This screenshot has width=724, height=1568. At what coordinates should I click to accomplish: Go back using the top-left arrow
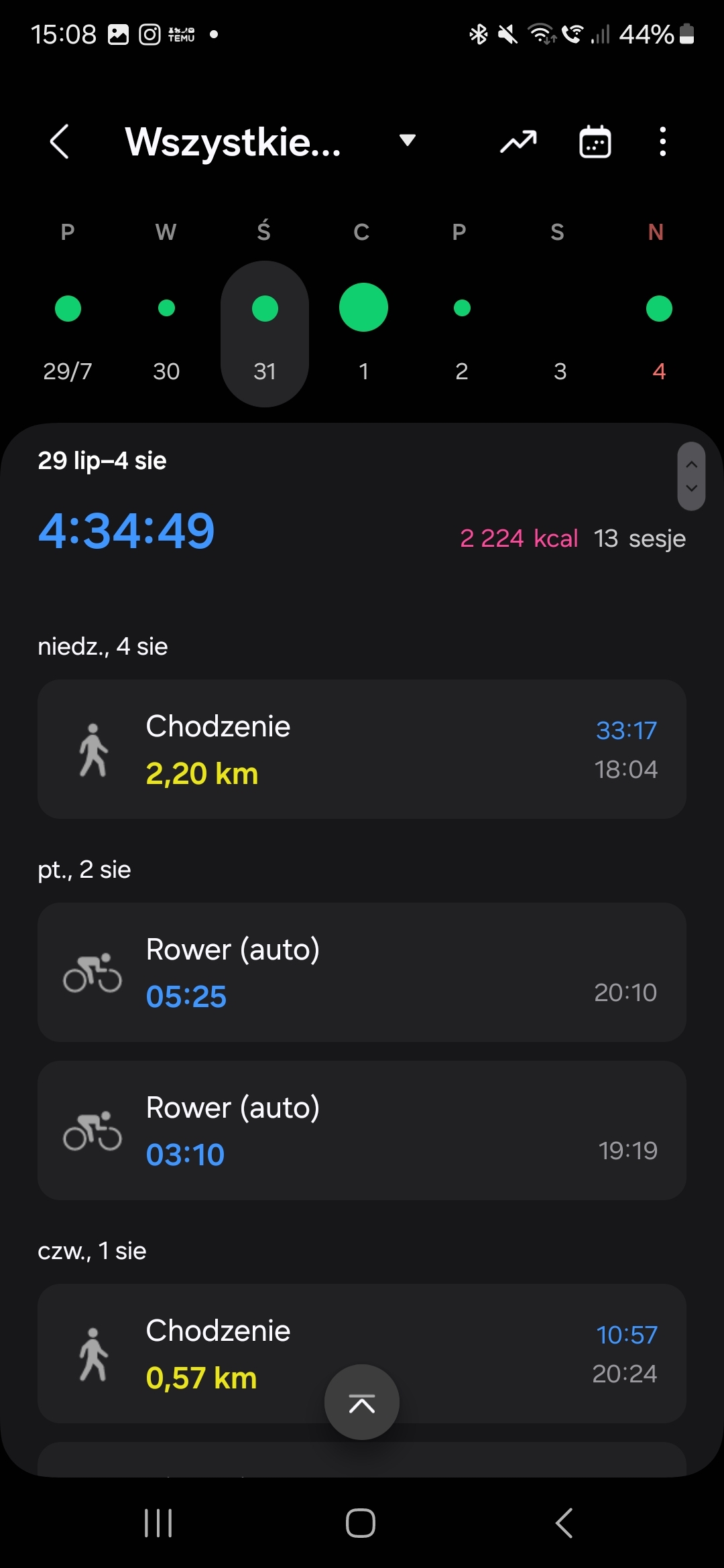pyautogui.click(x=60, y=141)
